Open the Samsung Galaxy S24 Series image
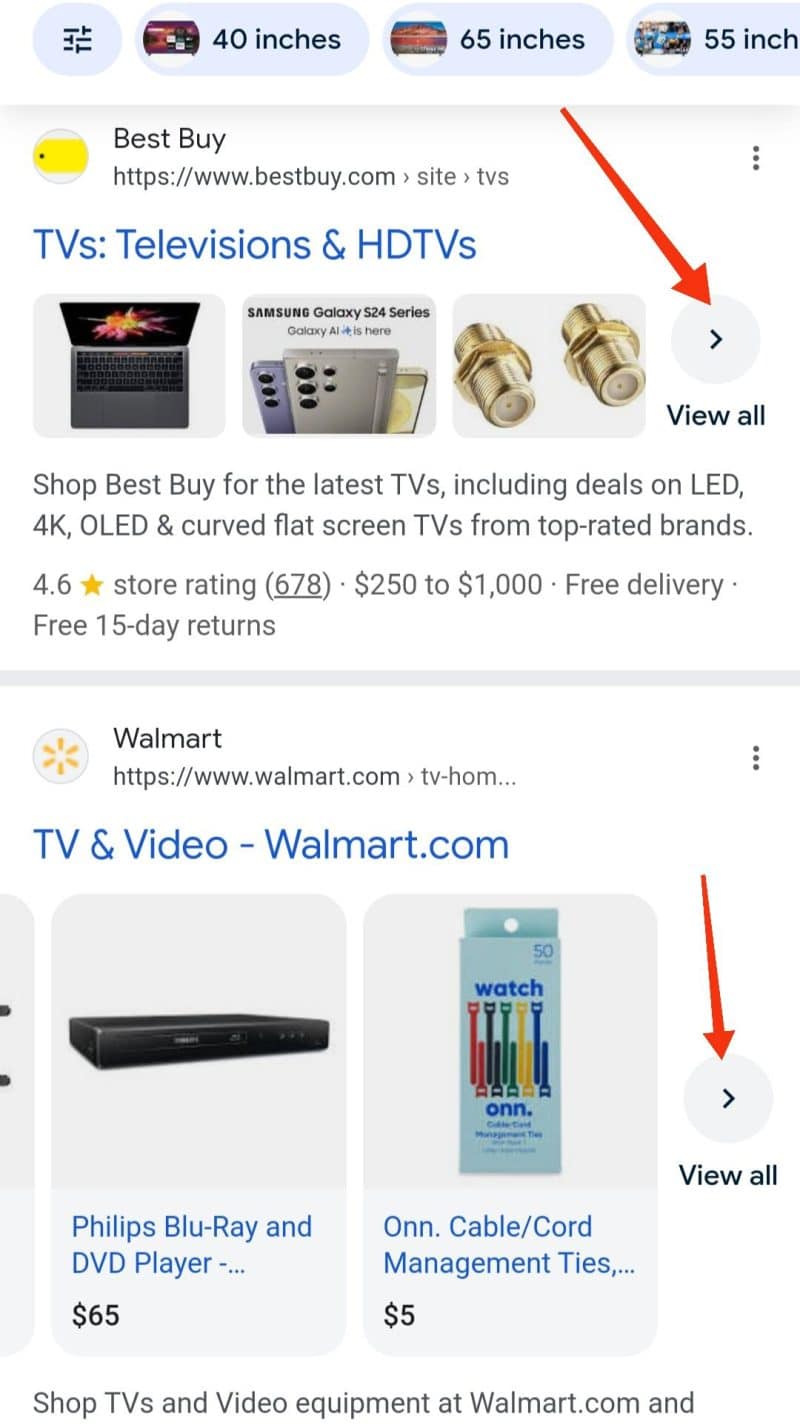This screenshot has height=1428, width=800. point(339,366)
